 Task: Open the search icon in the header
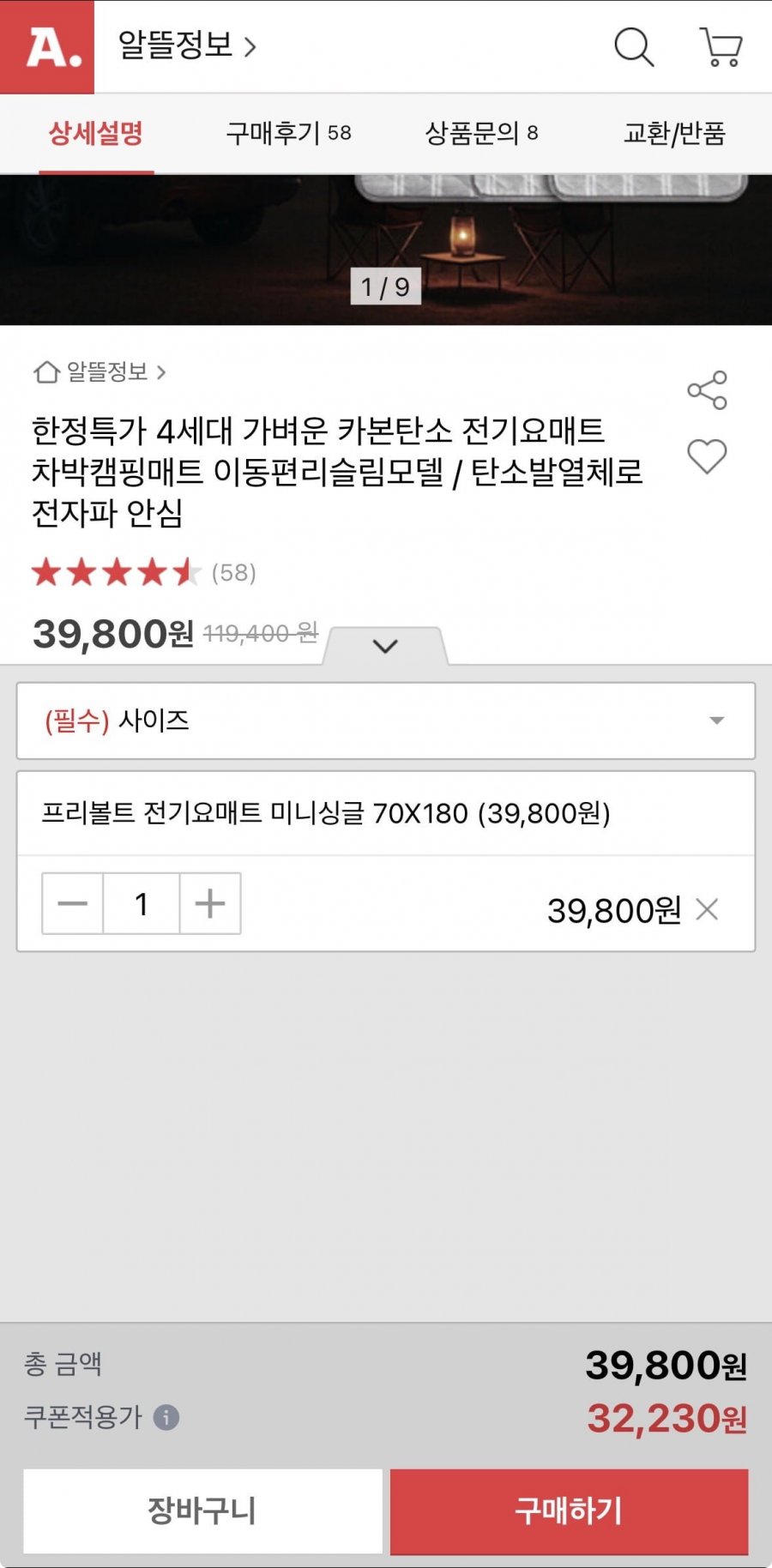(634, 47)
